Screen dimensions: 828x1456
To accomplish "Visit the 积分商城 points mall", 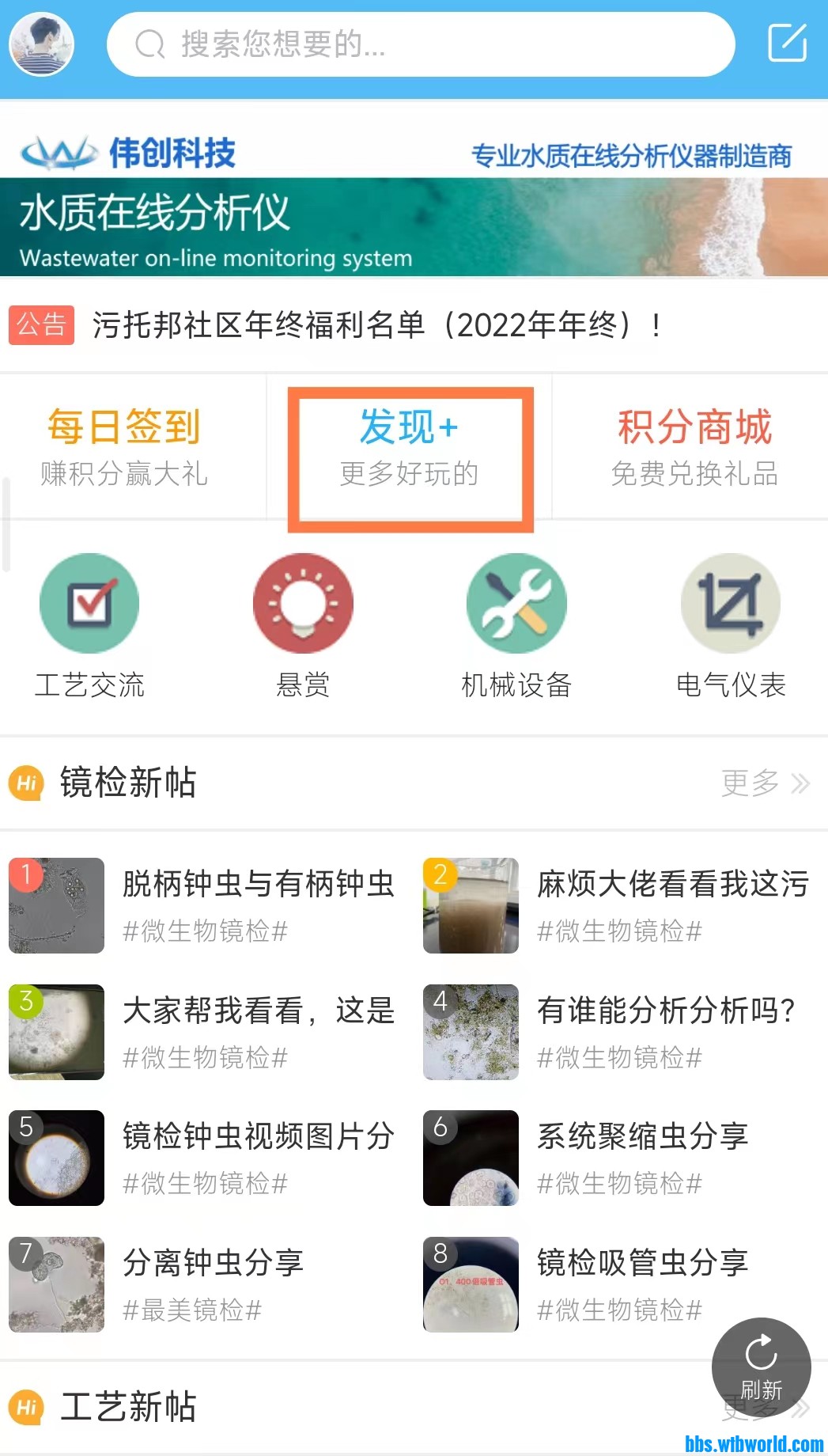I will (x=694, y=447).
